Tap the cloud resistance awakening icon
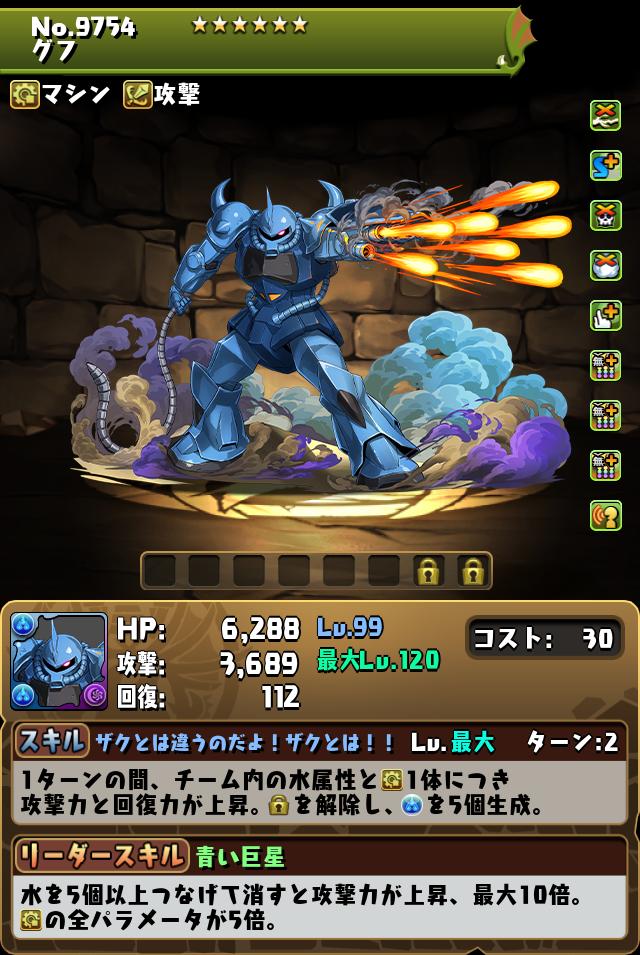640x955 pixels. click(606, 266)
